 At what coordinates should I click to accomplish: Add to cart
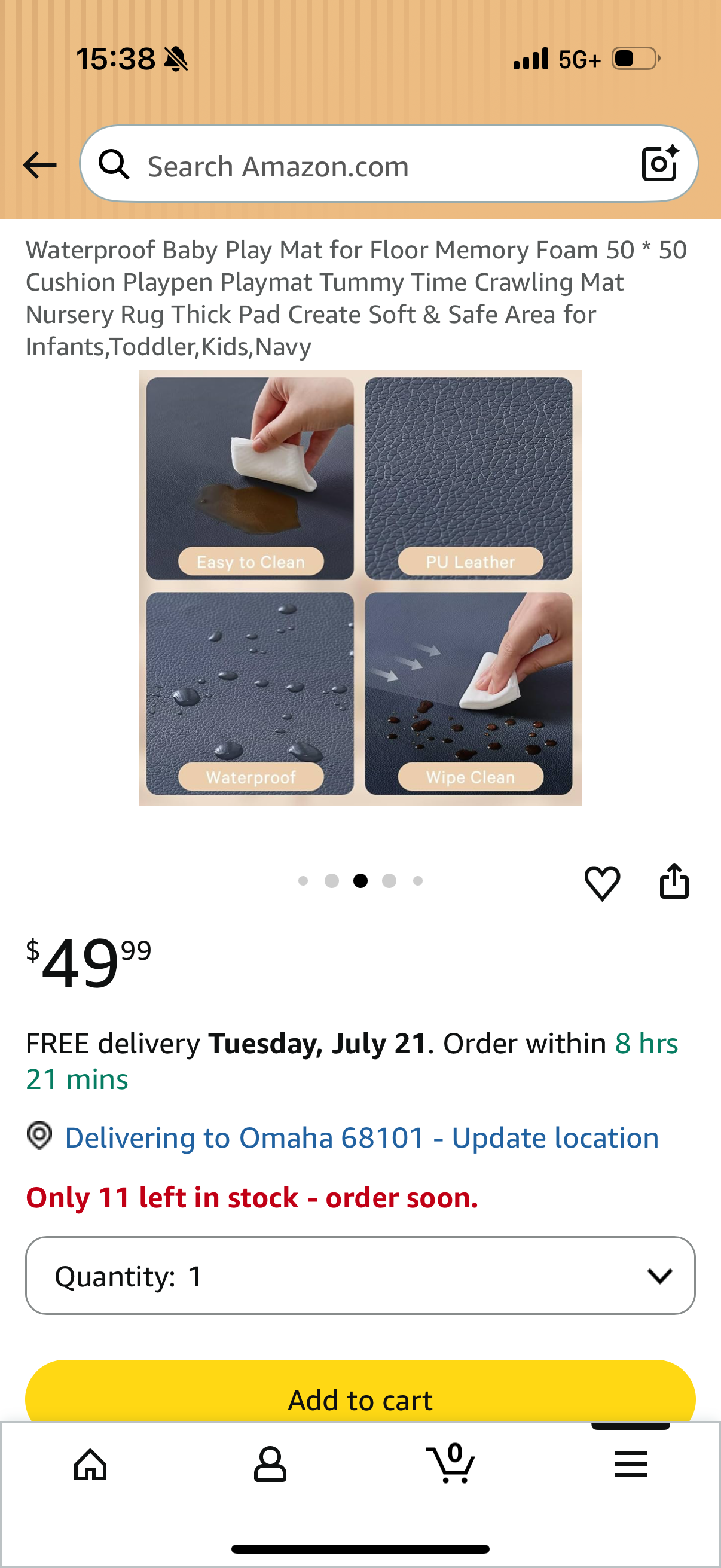[360, 1393]
